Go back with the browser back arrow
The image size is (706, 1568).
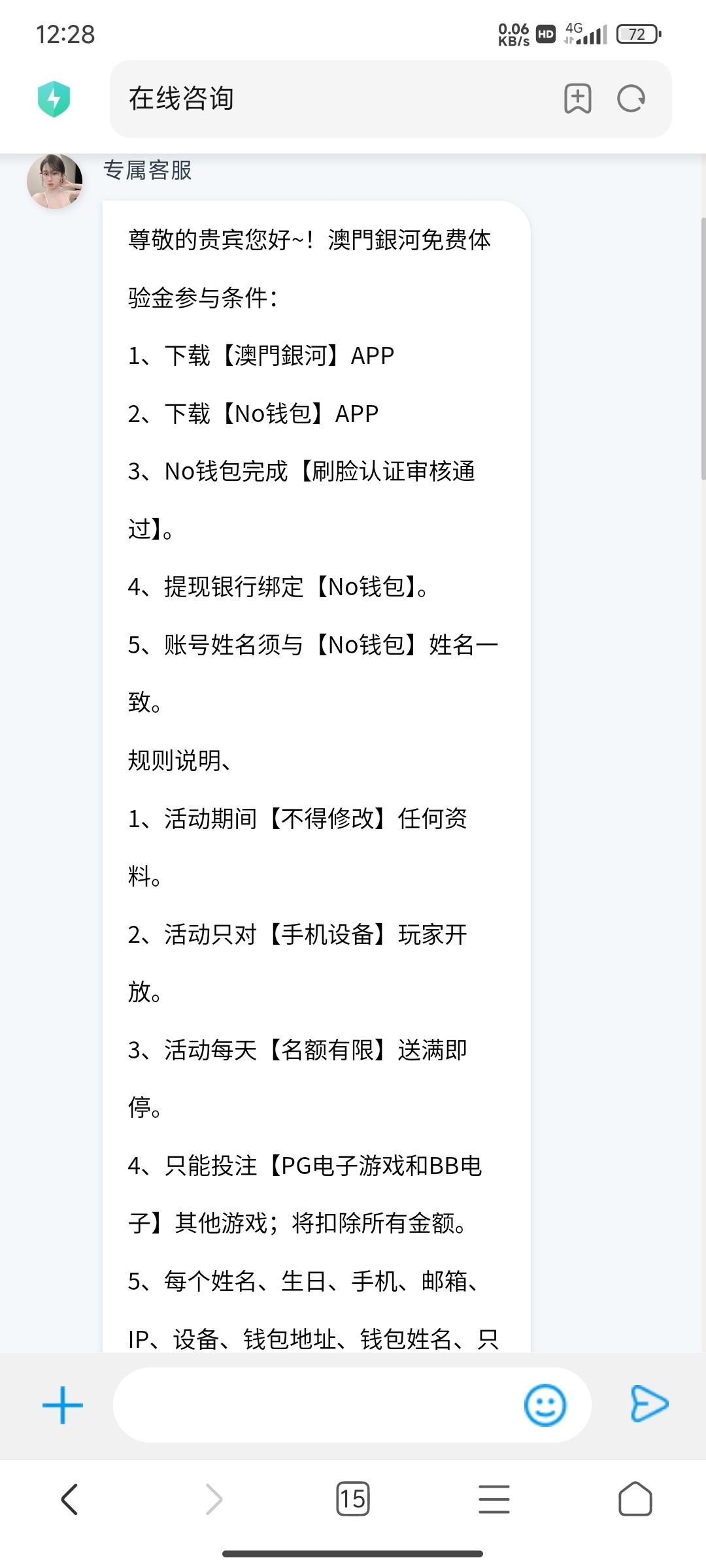pos(70,1499)
